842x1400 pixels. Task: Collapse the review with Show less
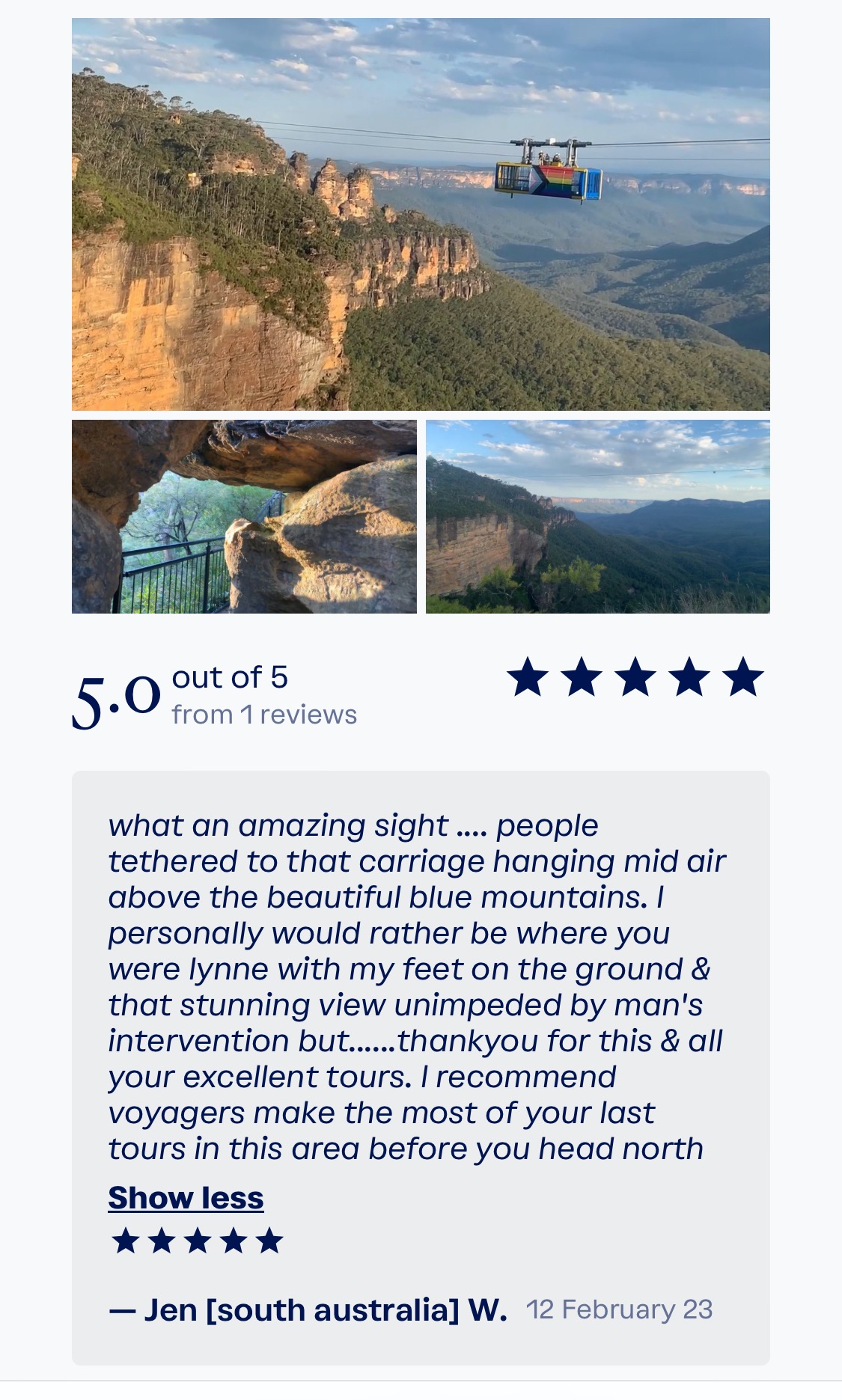click(186, 1198)
